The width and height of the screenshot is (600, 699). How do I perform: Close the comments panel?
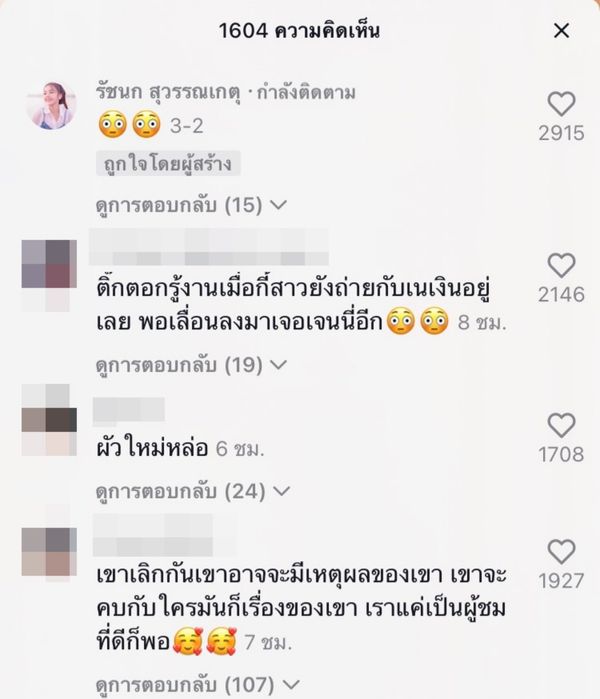(562, 31)
